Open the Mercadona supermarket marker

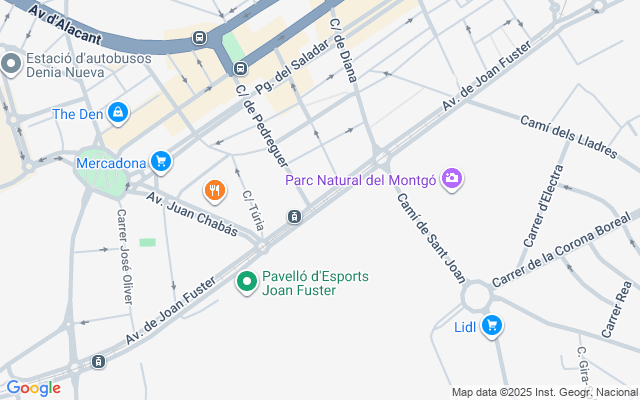pyautogui.click(x=161, y=161)
